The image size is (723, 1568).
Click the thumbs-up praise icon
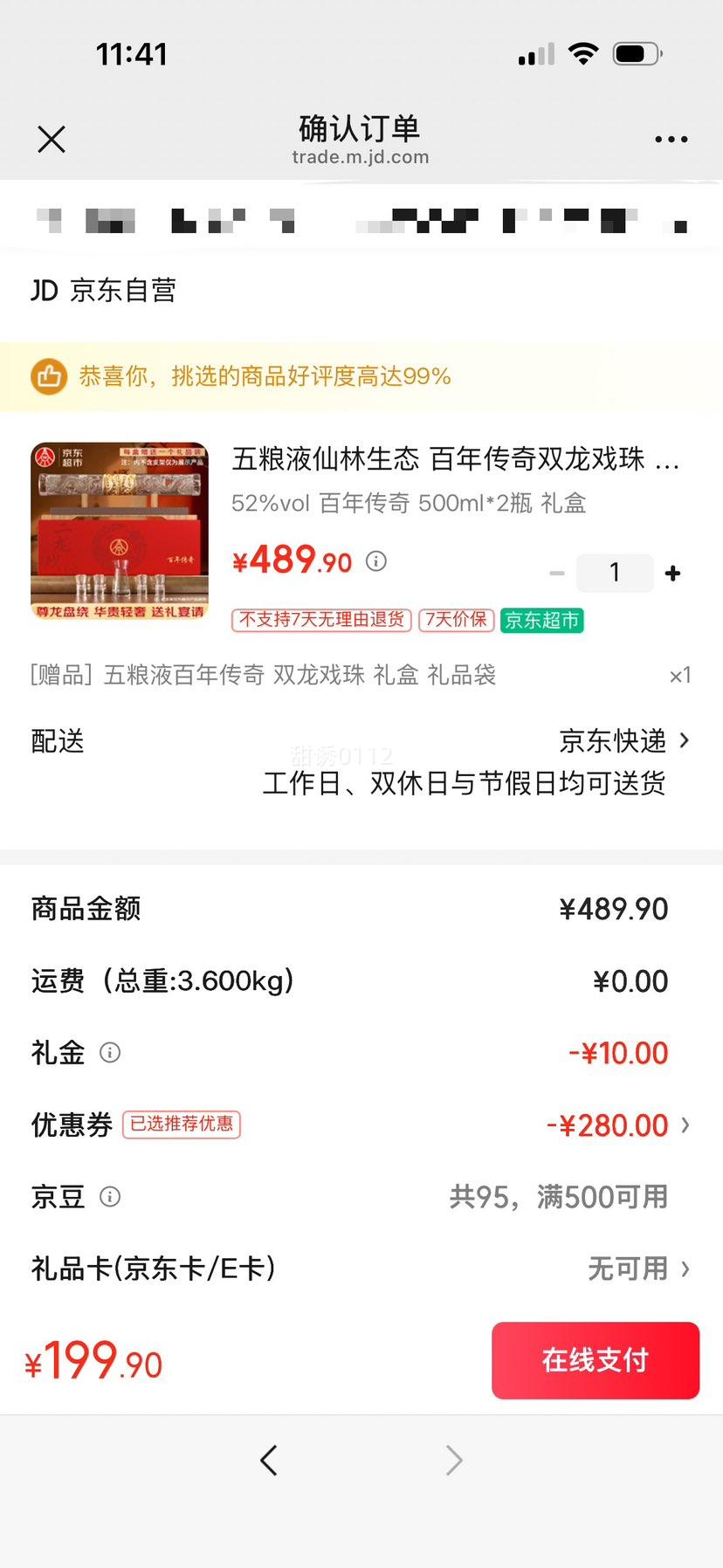(50, 376)
